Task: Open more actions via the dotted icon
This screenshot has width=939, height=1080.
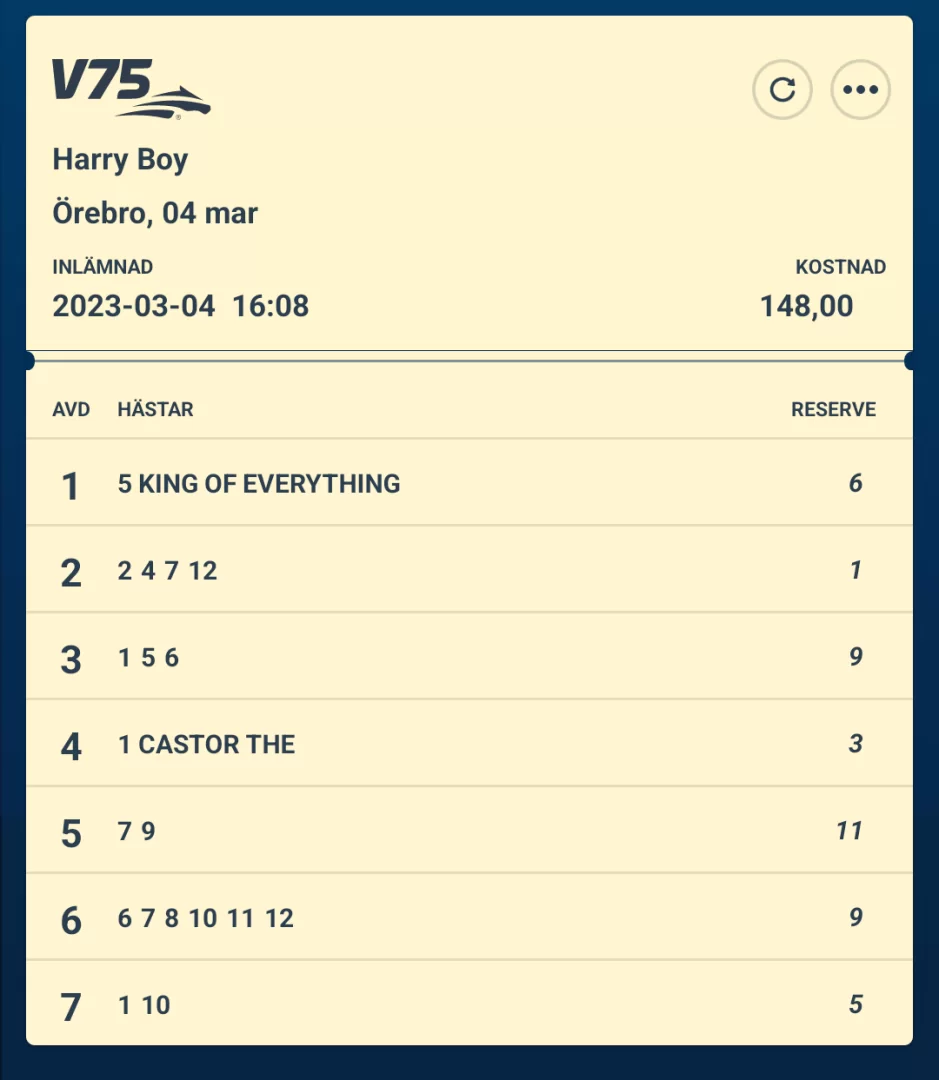Action: tap(860, 89)
